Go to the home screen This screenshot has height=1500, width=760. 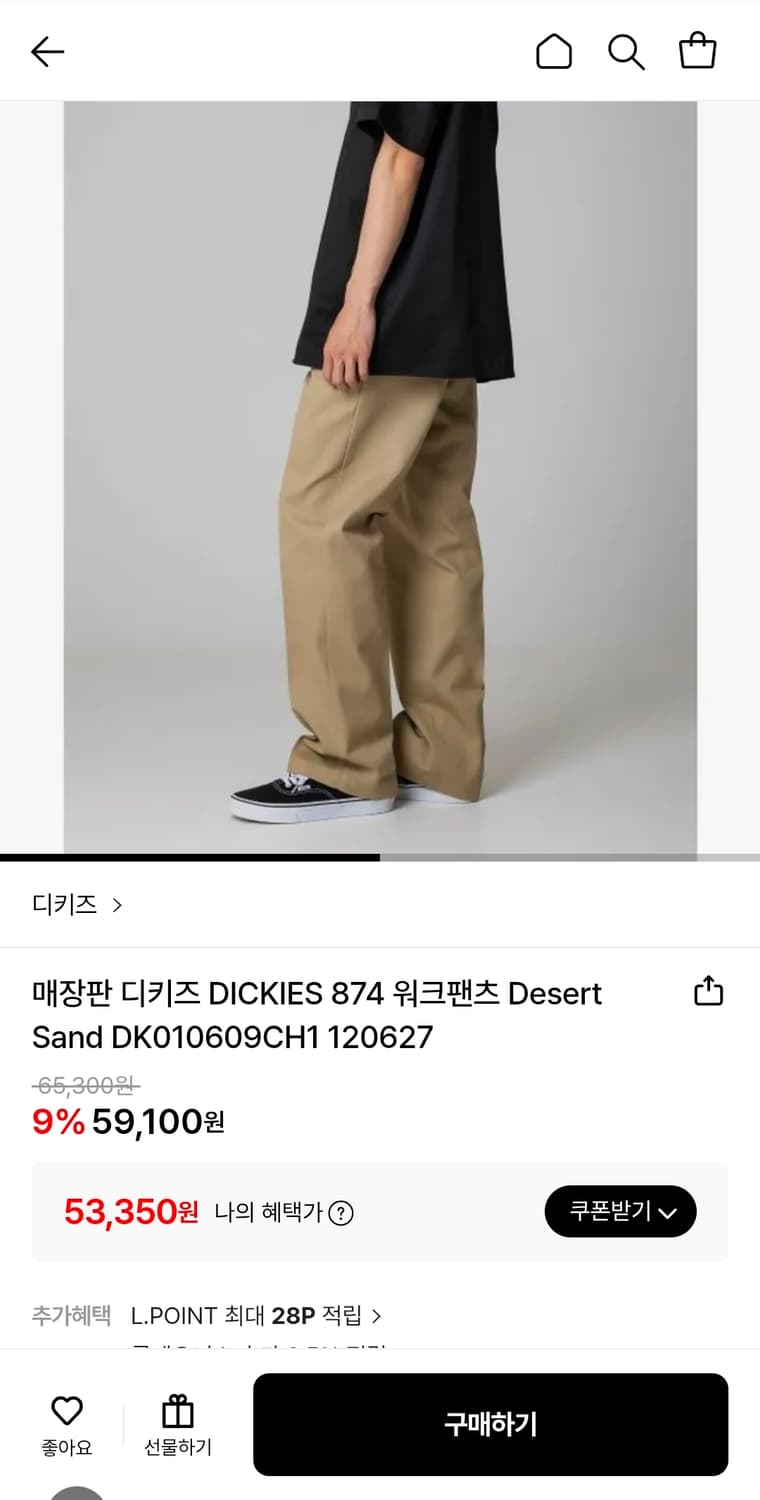click(554, 51)
